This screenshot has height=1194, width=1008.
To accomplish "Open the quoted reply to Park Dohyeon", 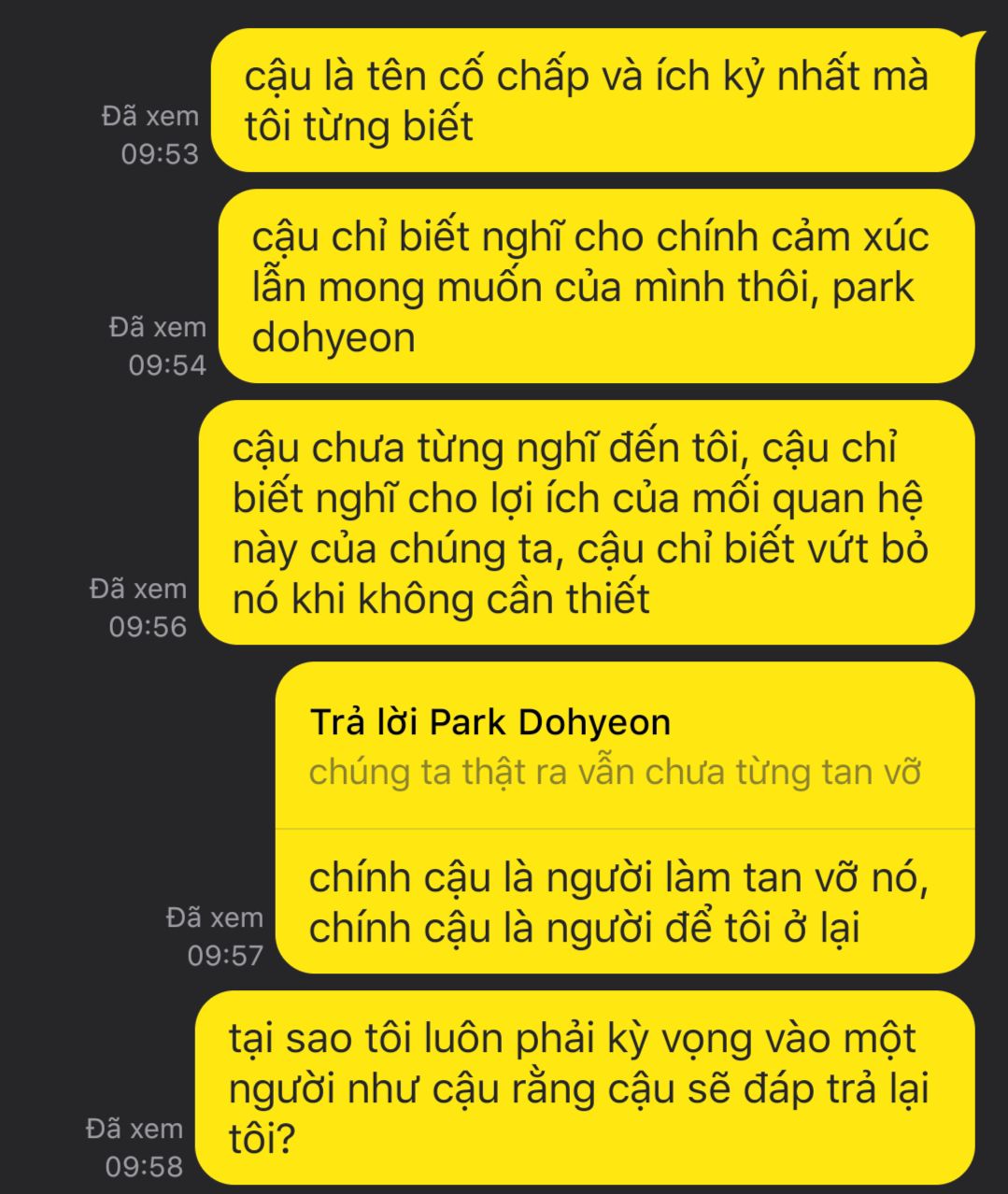I will (615, 747).
